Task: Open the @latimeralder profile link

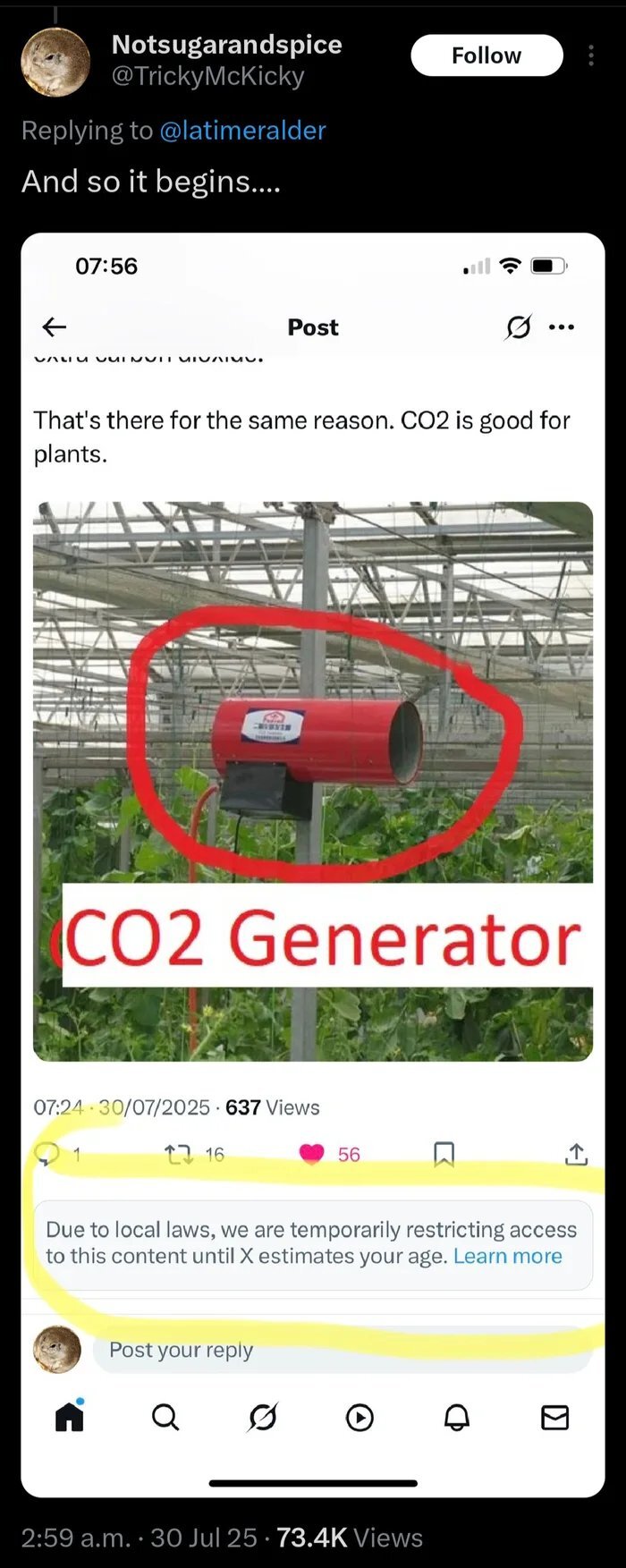Action: pyautogui.click(x=242, y=131)
